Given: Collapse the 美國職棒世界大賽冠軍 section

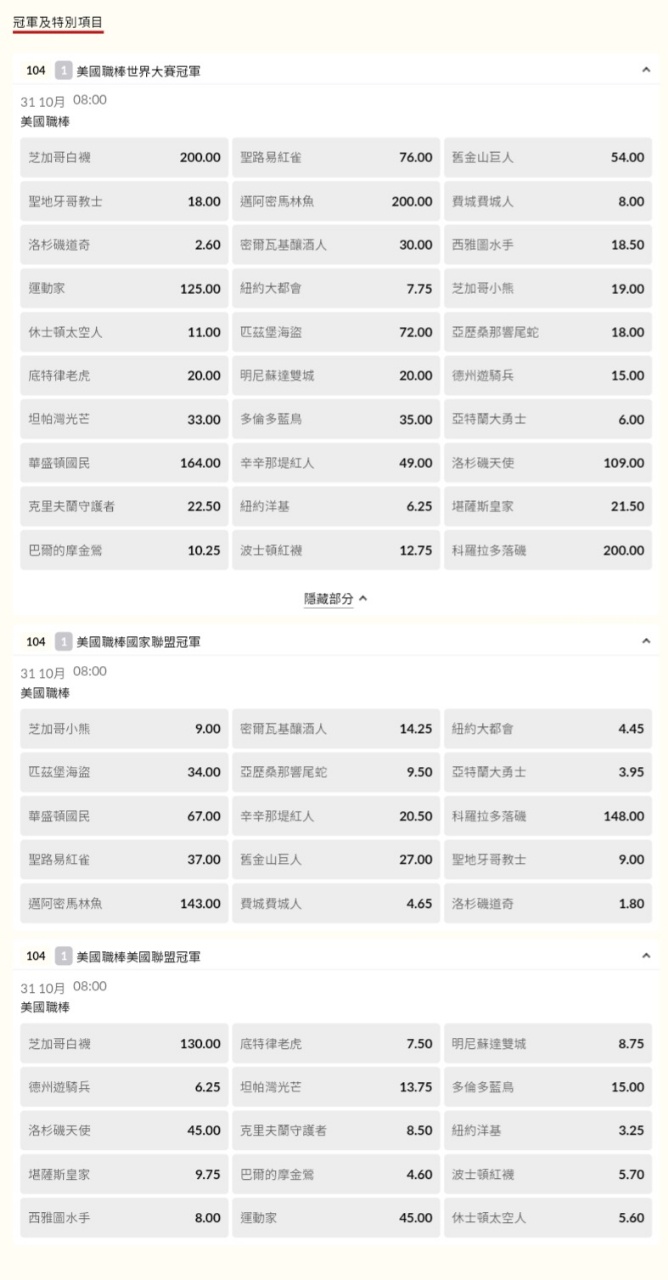Looking at the screenshot, I should point(645,70).
